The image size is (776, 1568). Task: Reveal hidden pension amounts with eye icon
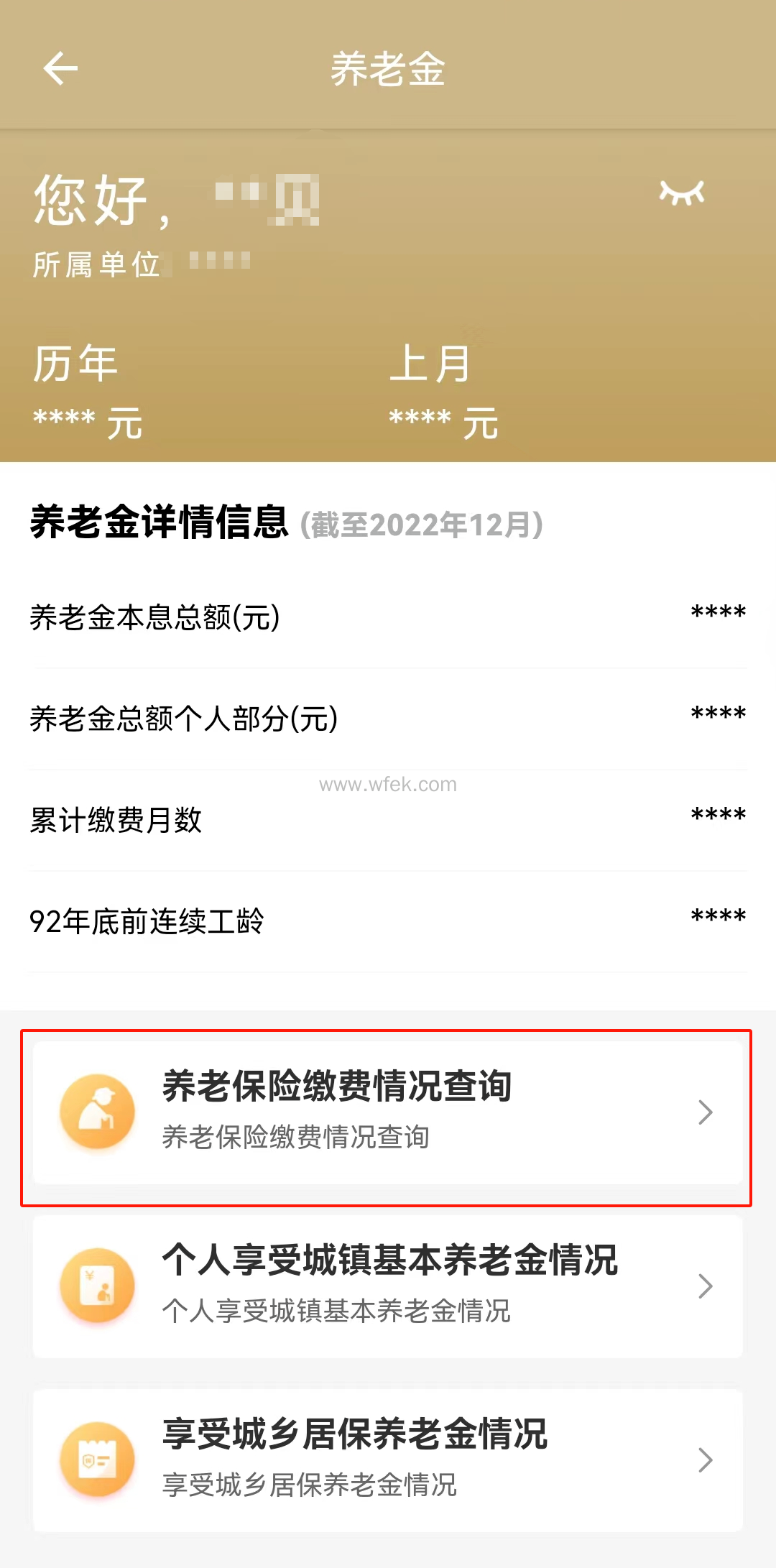pos(682,193)
